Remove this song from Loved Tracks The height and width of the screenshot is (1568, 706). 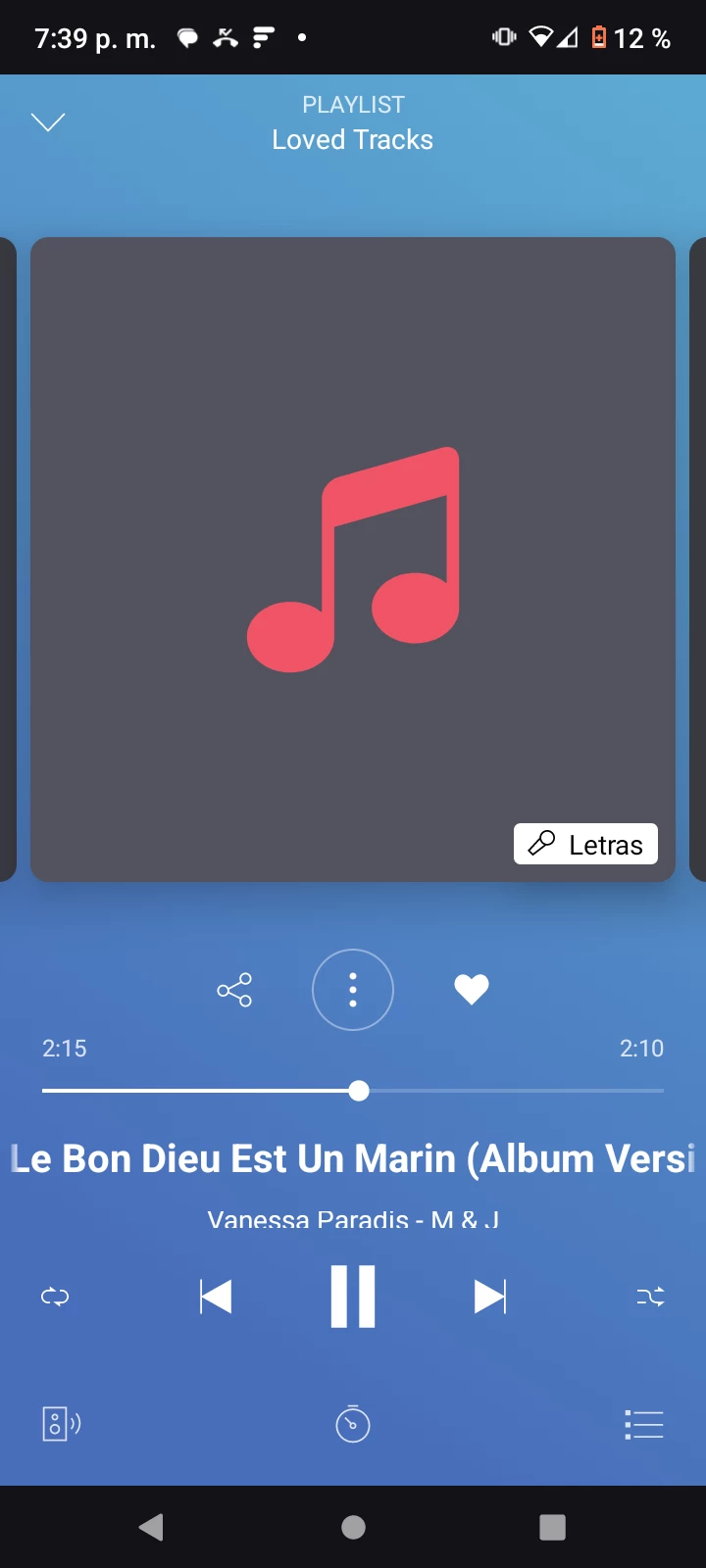472,990
